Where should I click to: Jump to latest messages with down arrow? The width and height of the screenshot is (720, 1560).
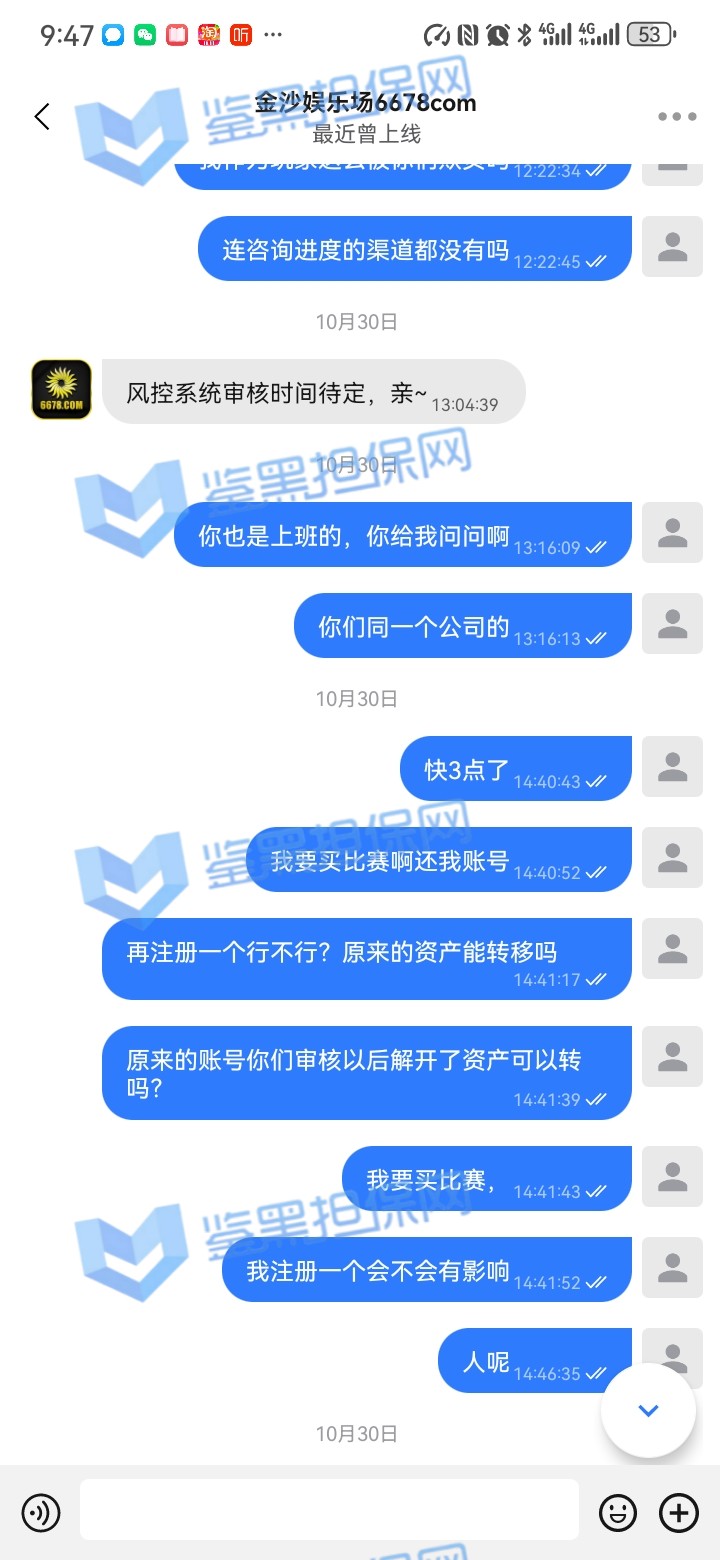click(x=648, y=1411)
